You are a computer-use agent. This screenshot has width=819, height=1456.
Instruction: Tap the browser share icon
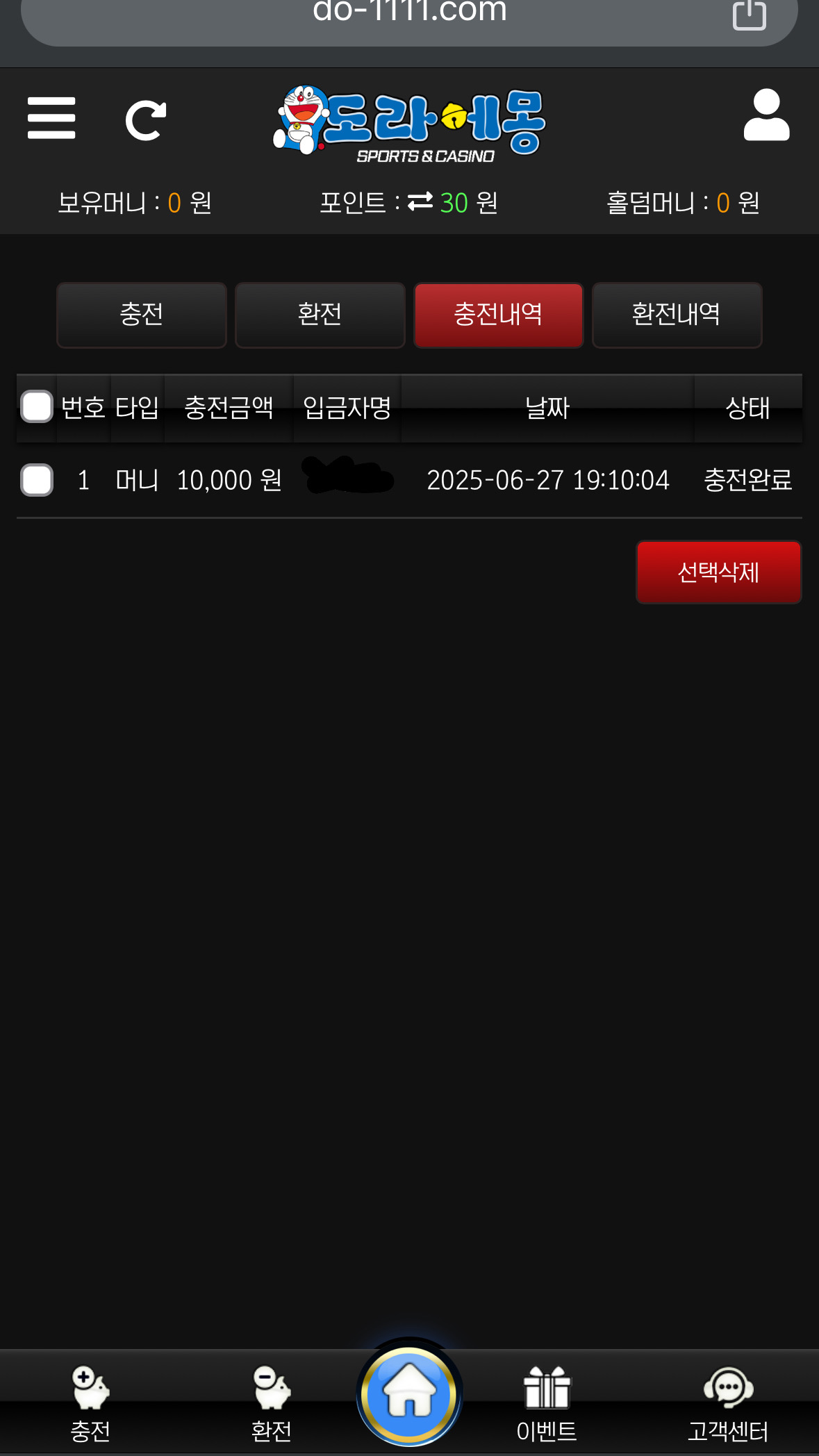pos(750,14)
